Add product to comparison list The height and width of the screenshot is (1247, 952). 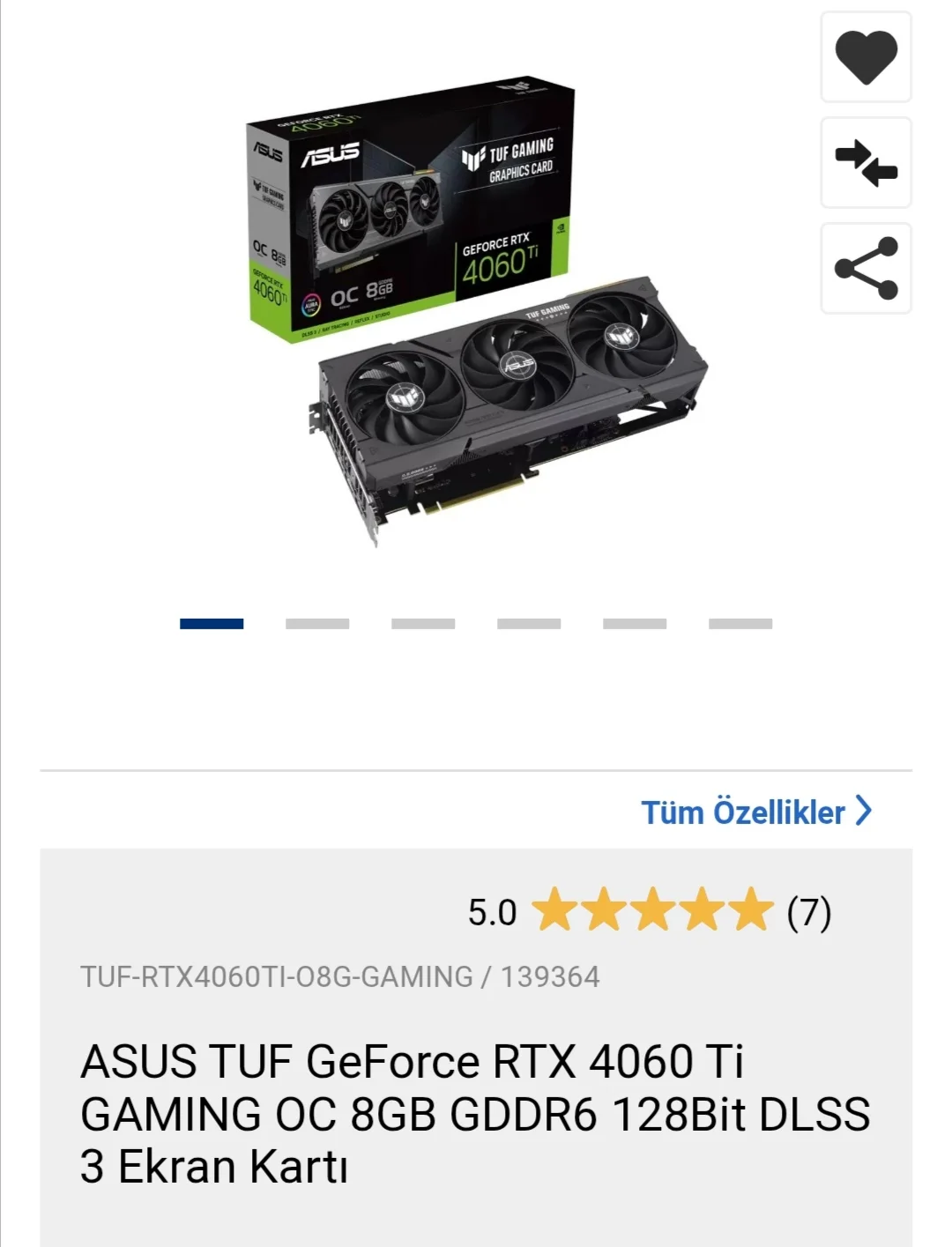pyautogui.click(x=866, y=163)
